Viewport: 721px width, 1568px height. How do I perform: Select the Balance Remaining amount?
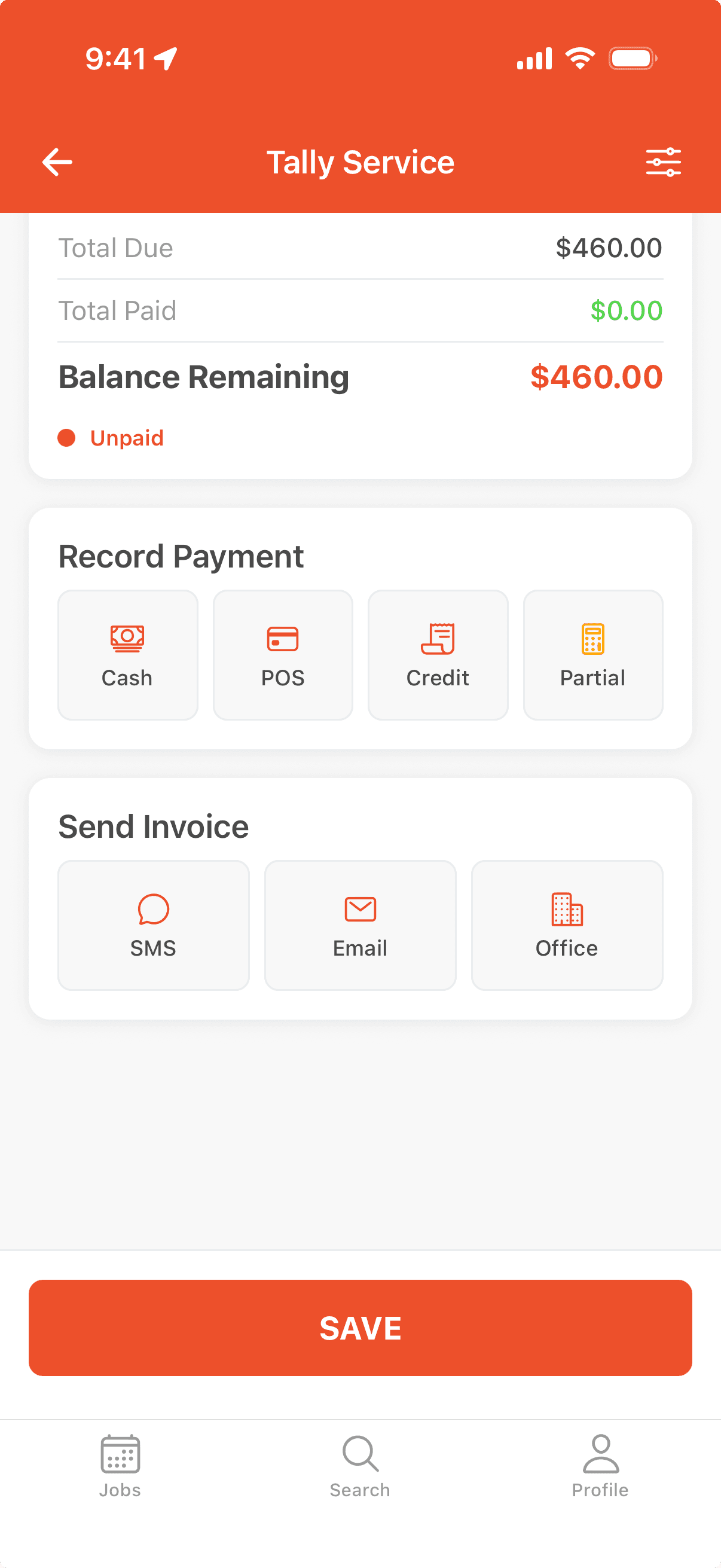(x=597, y=376)
